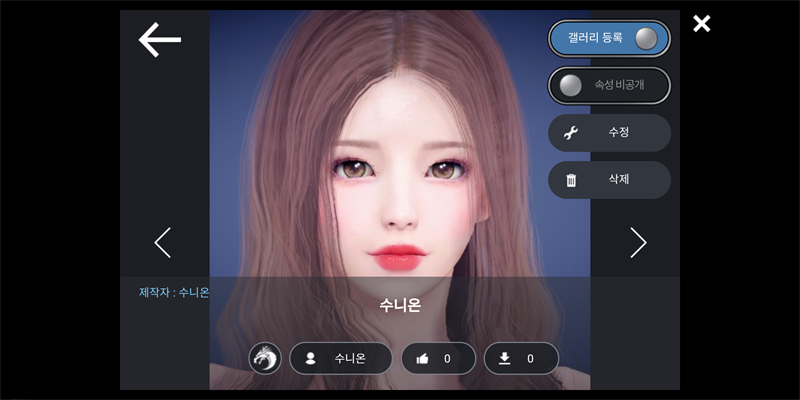The image size is (800, 400).
Task: Like this customization with the thumbs-up
Action: coord(438,358)
